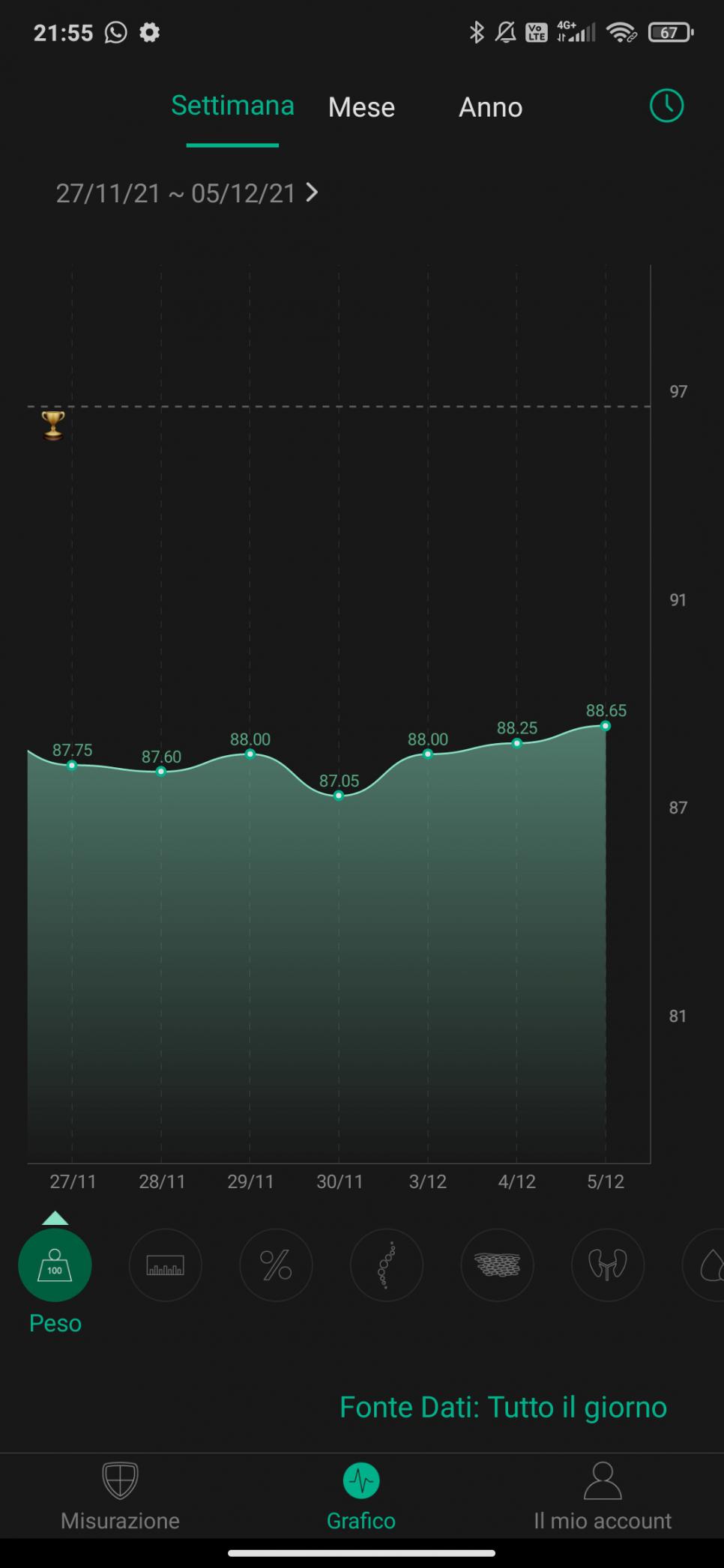Tap the 30/11 data point 87.05
This screenshot has height=1568, width=724.
[339, 796]
